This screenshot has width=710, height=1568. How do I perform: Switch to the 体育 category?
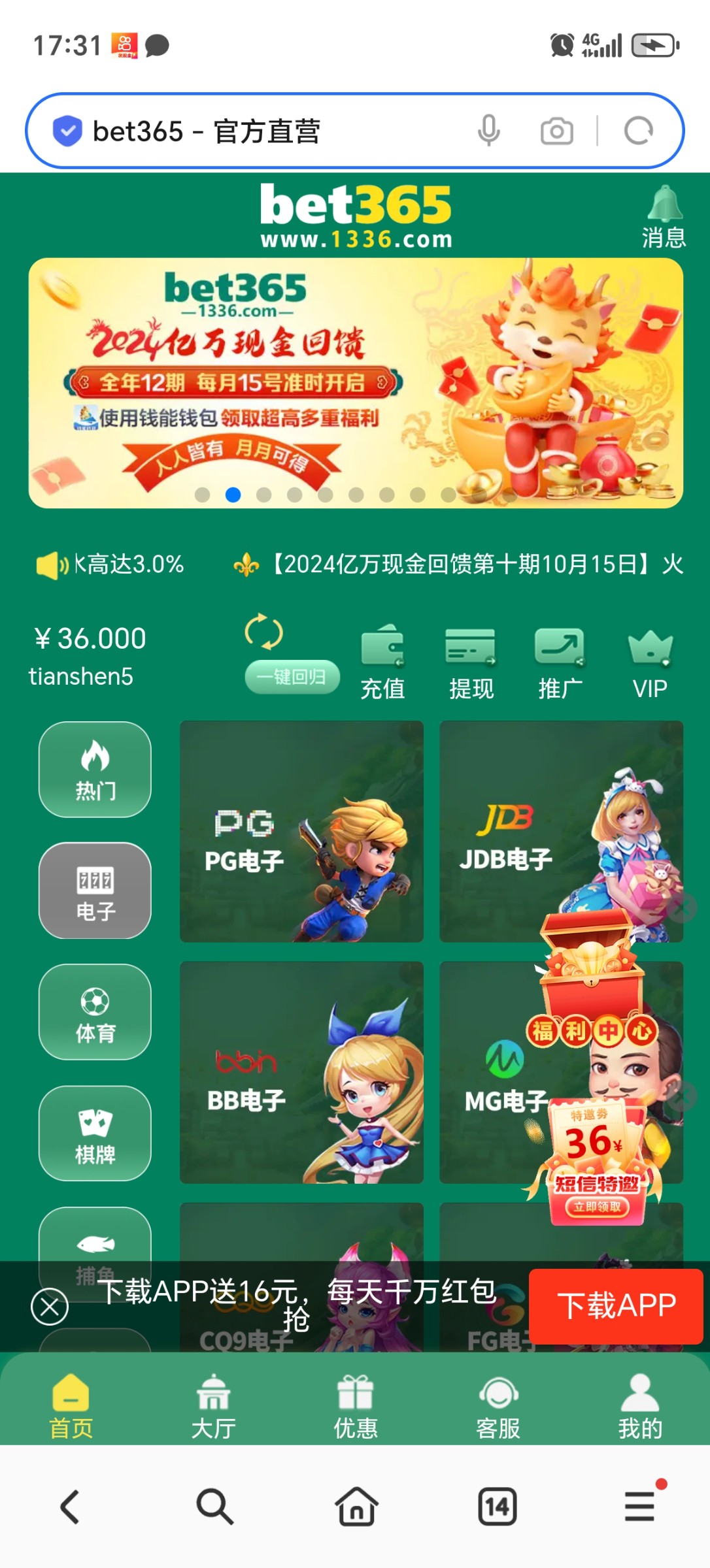(95, 1012)
